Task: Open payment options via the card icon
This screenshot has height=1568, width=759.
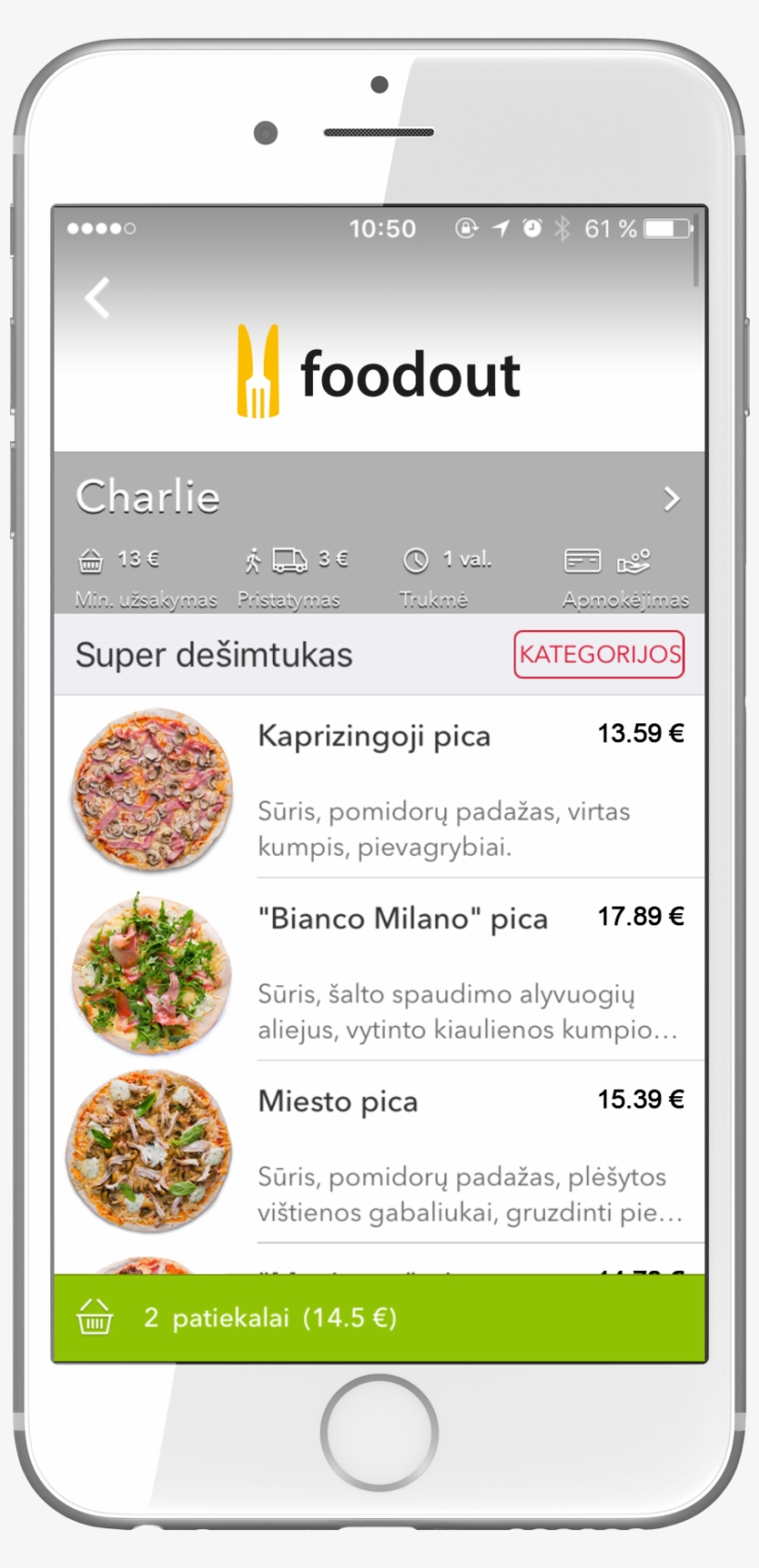Action: pyautogui.click(x=581, y=559)
